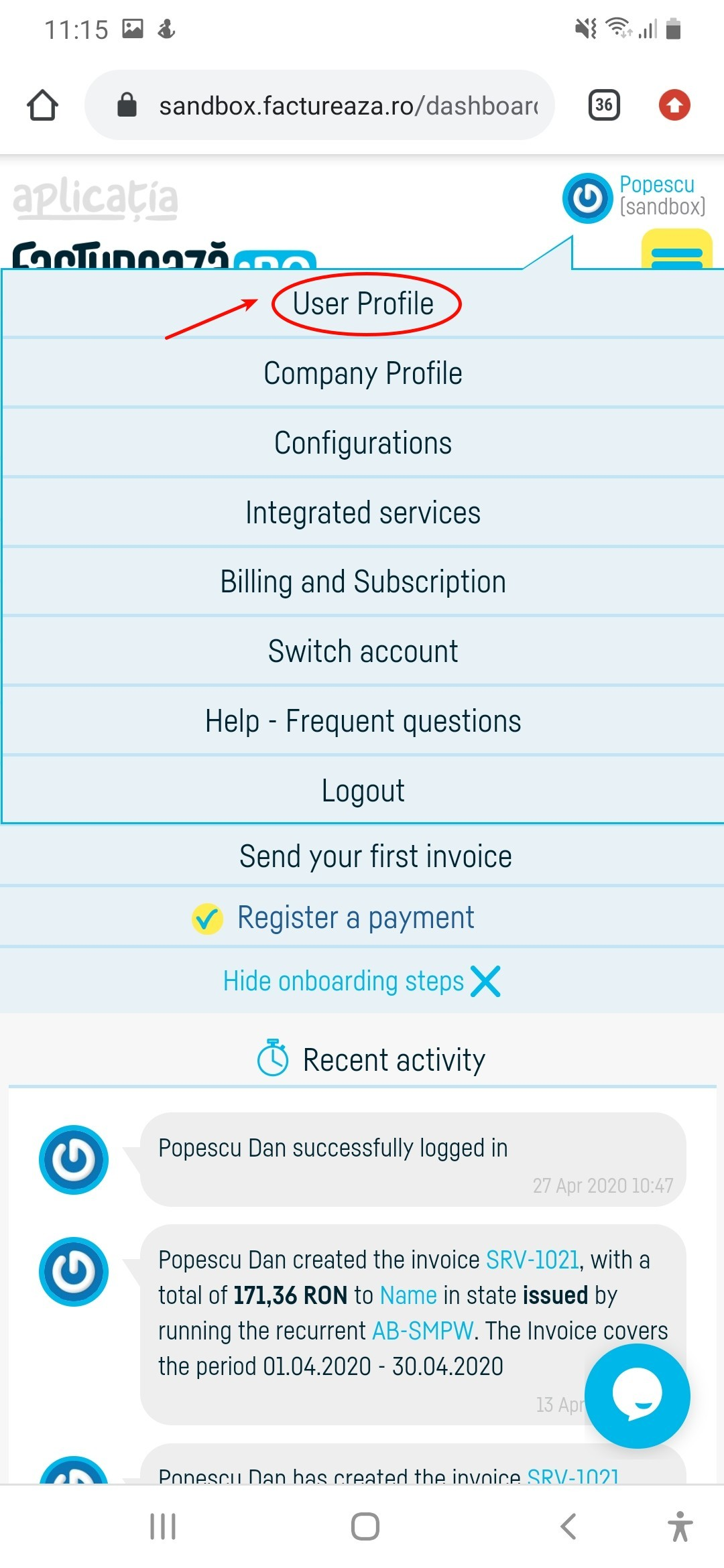Tap the checkmark beside Register a payment
The width and height of the screenshot is (724, 1568).
pyautogui.click(x=206, y=917)
